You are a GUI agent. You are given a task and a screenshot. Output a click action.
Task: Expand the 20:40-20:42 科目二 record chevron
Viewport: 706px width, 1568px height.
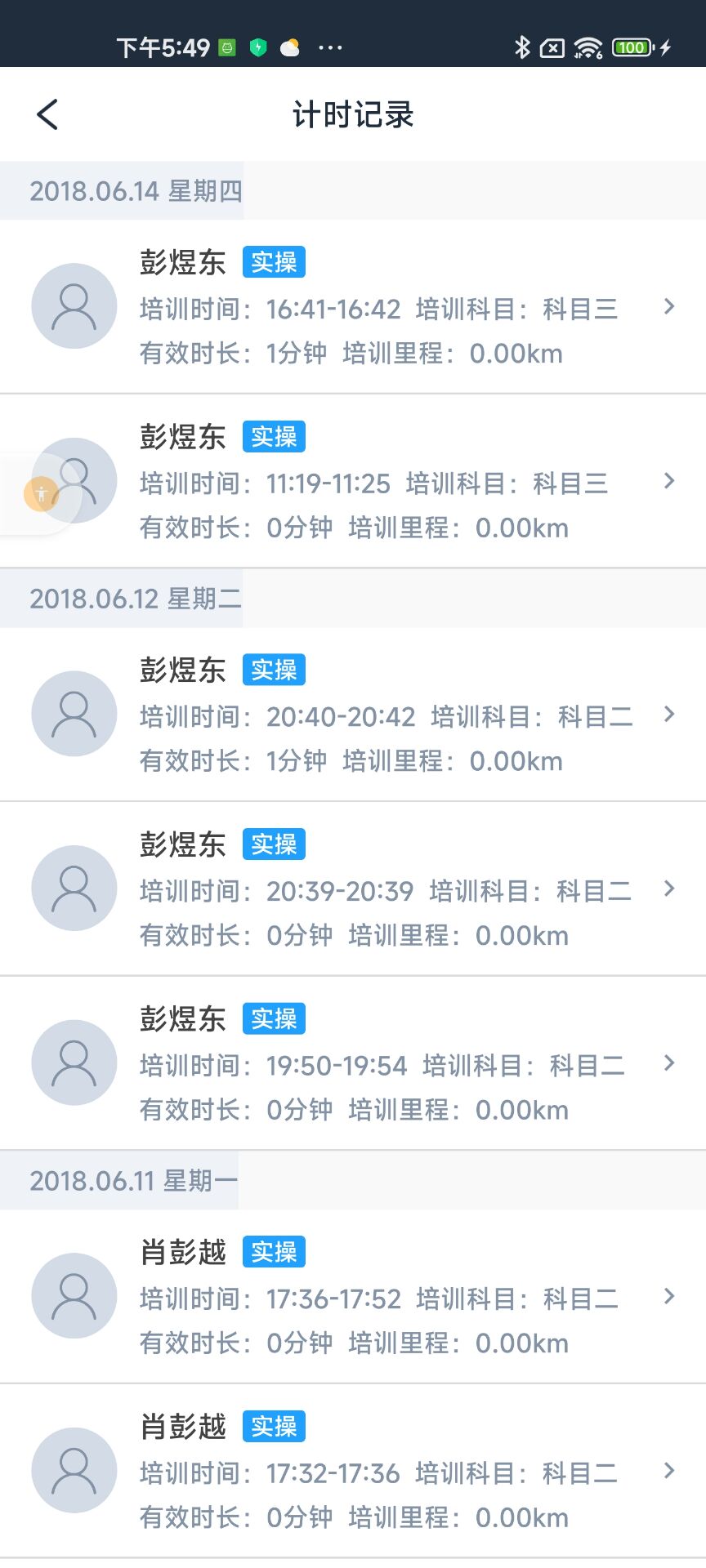coord(668,715)
